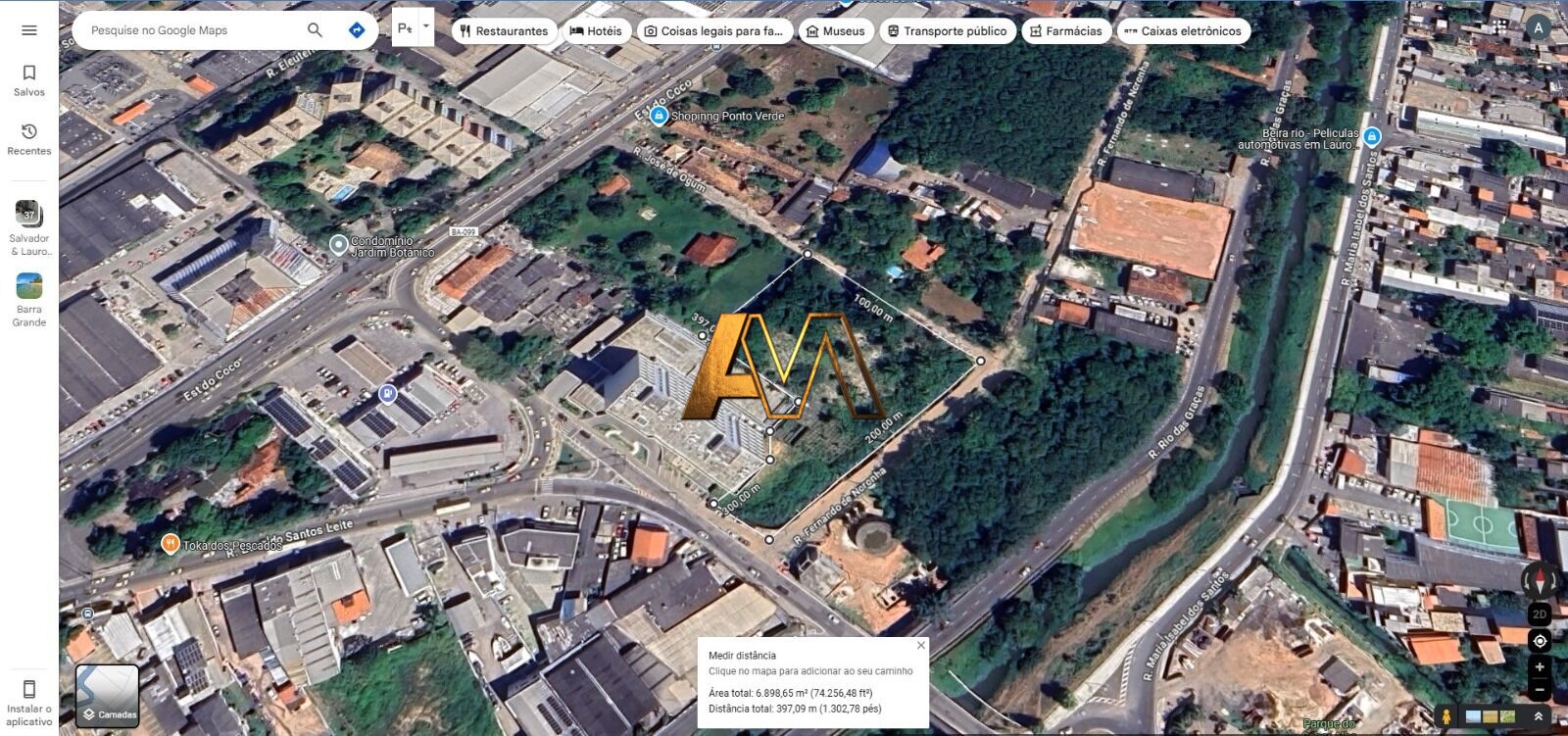
Task: Open the Recentes history
Action: (29, 139)
